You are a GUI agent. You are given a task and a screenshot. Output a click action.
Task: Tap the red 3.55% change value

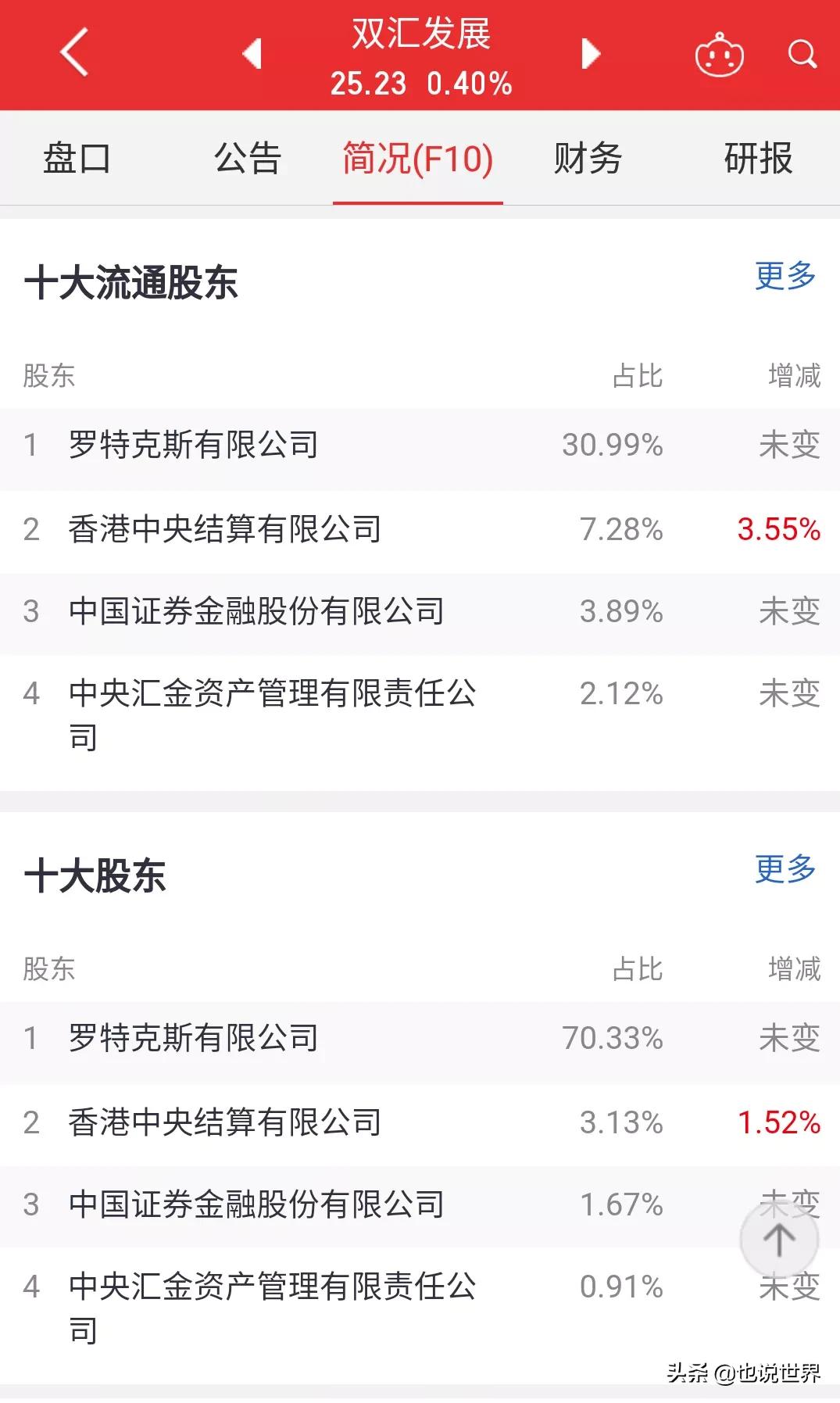(778, 530)
